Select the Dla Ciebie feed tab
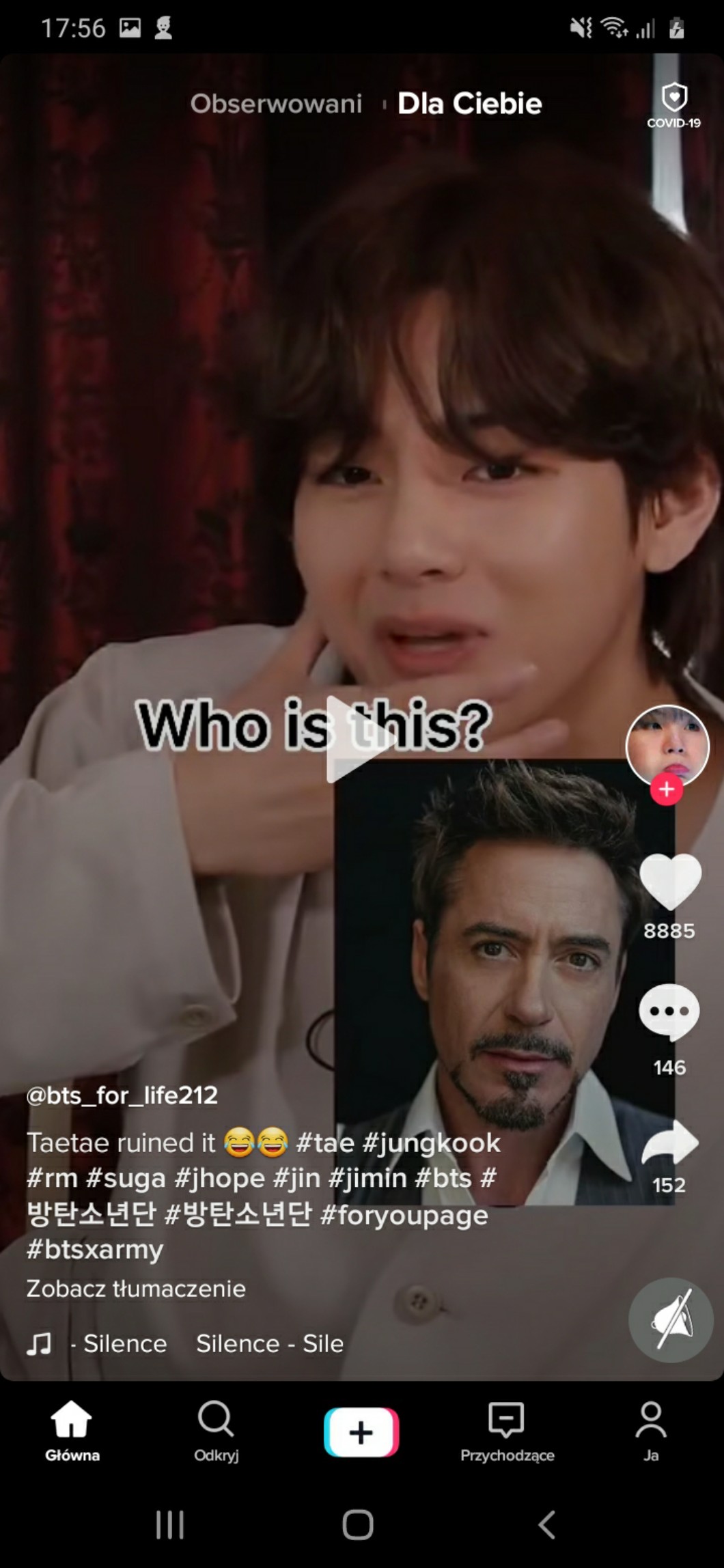Screen dimensions: 724x1568 click(469, 104)
